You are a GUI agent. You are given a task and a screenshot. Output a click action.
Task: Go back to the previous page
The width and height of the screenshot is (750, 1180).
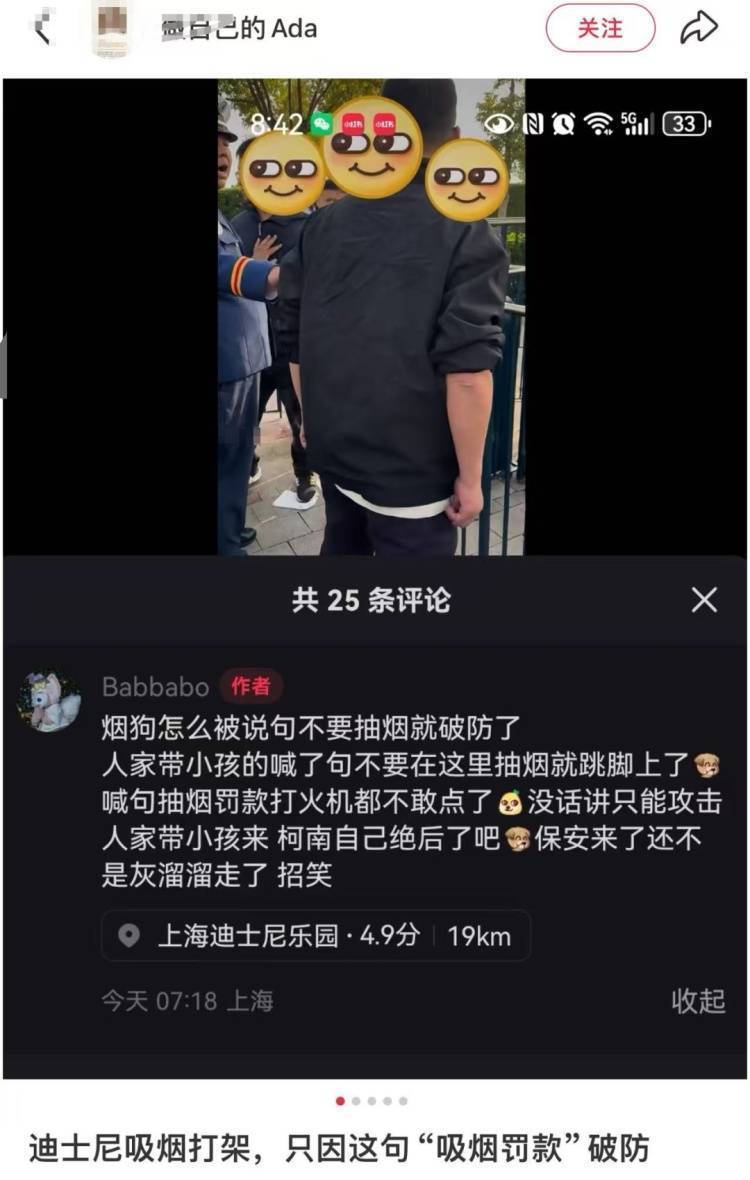click(41, 29)
